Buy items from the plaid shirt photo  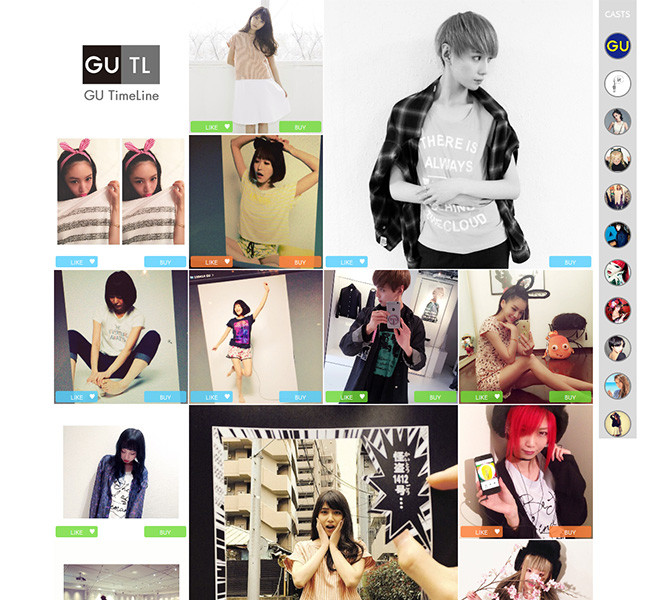coord(570,262)
